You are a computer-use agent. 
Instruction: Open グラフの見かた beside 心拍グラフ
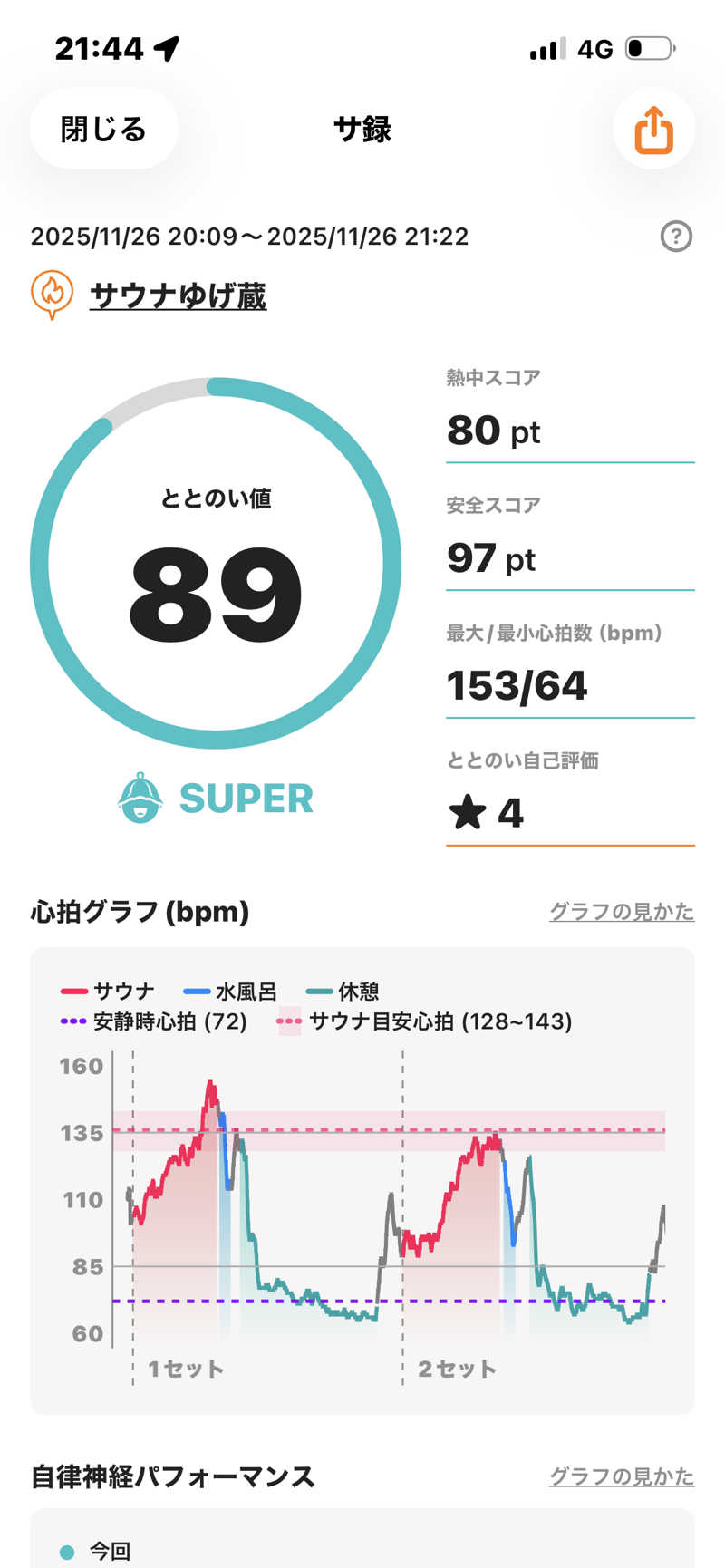(622, 912)
